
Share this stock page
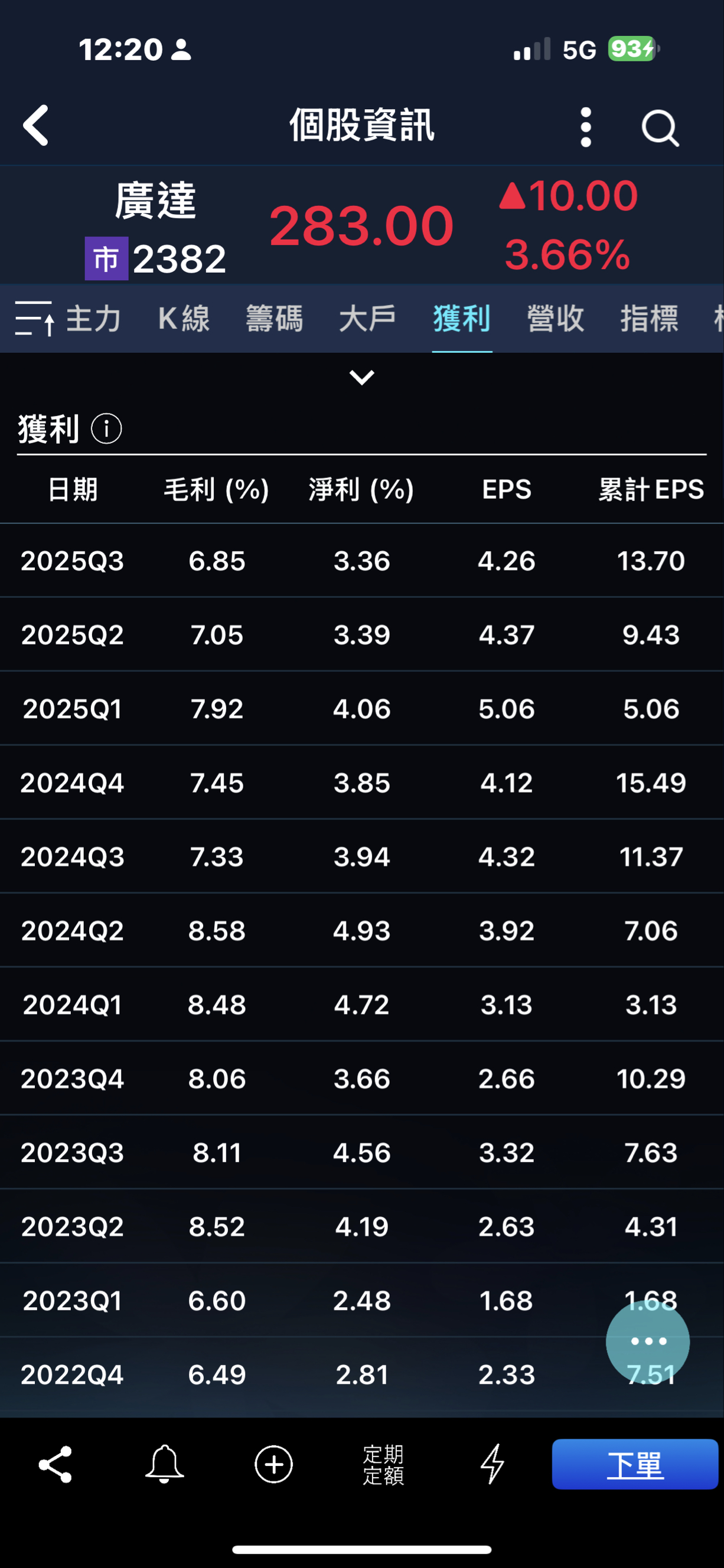56,1464
